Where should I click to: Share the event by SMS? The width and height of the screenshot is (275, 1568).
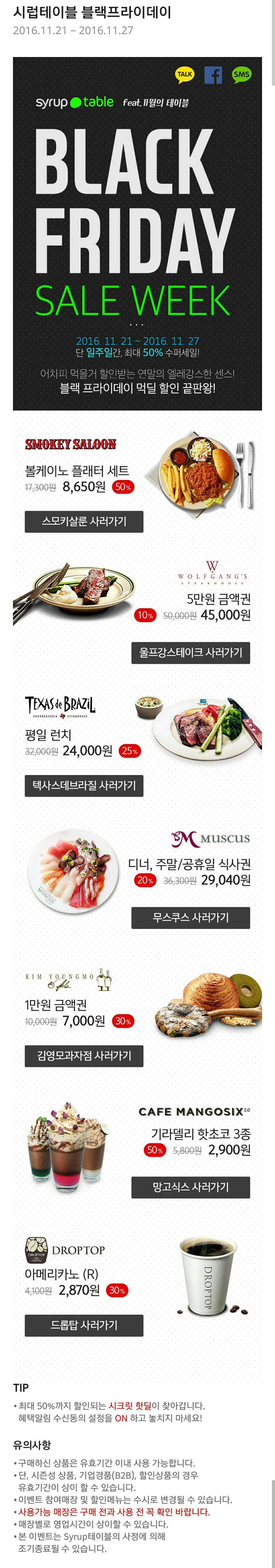pos(242,74)
